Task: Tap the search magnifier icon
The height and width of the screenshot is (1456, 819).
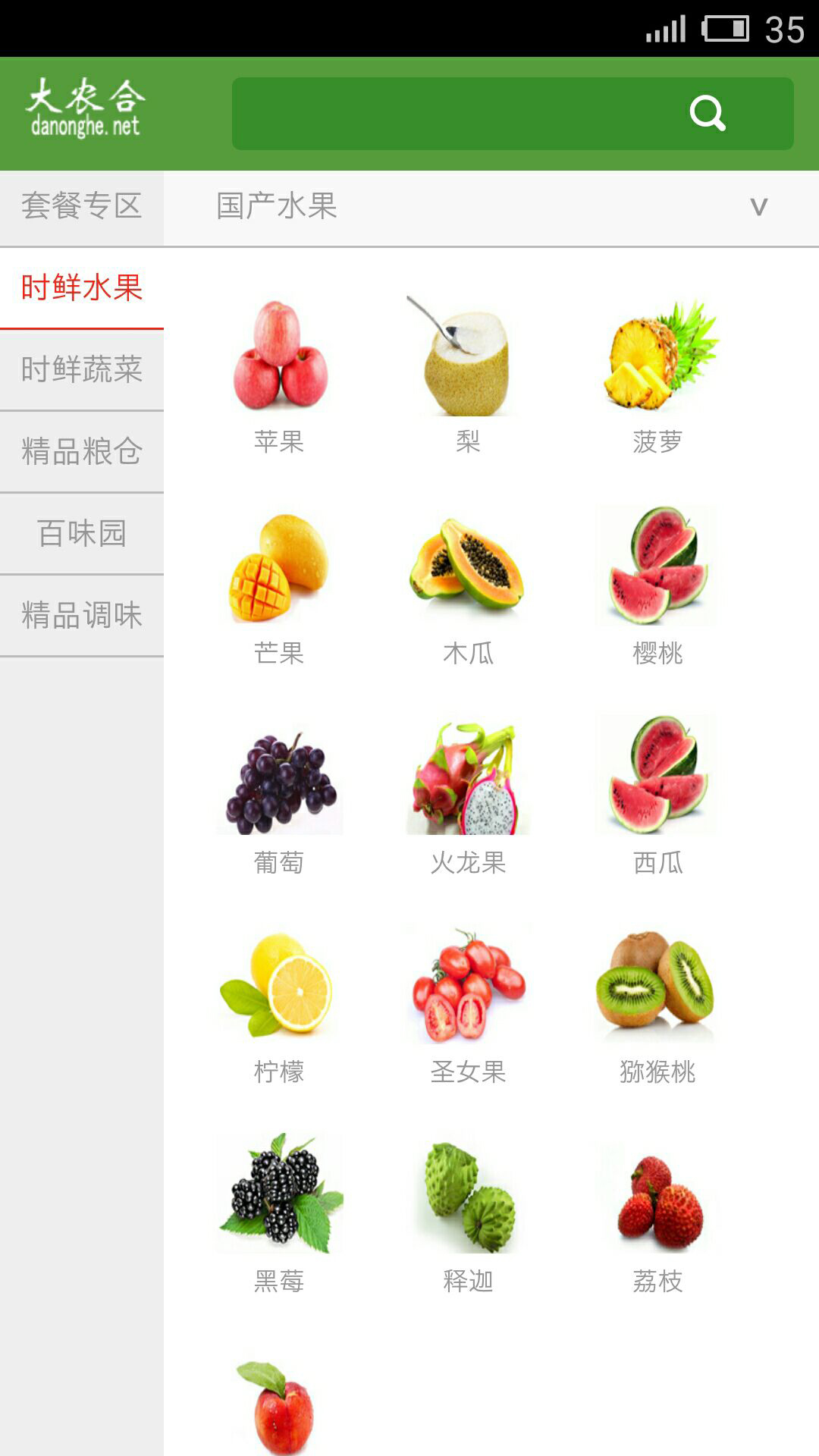Action: click(x=708, y=114)
